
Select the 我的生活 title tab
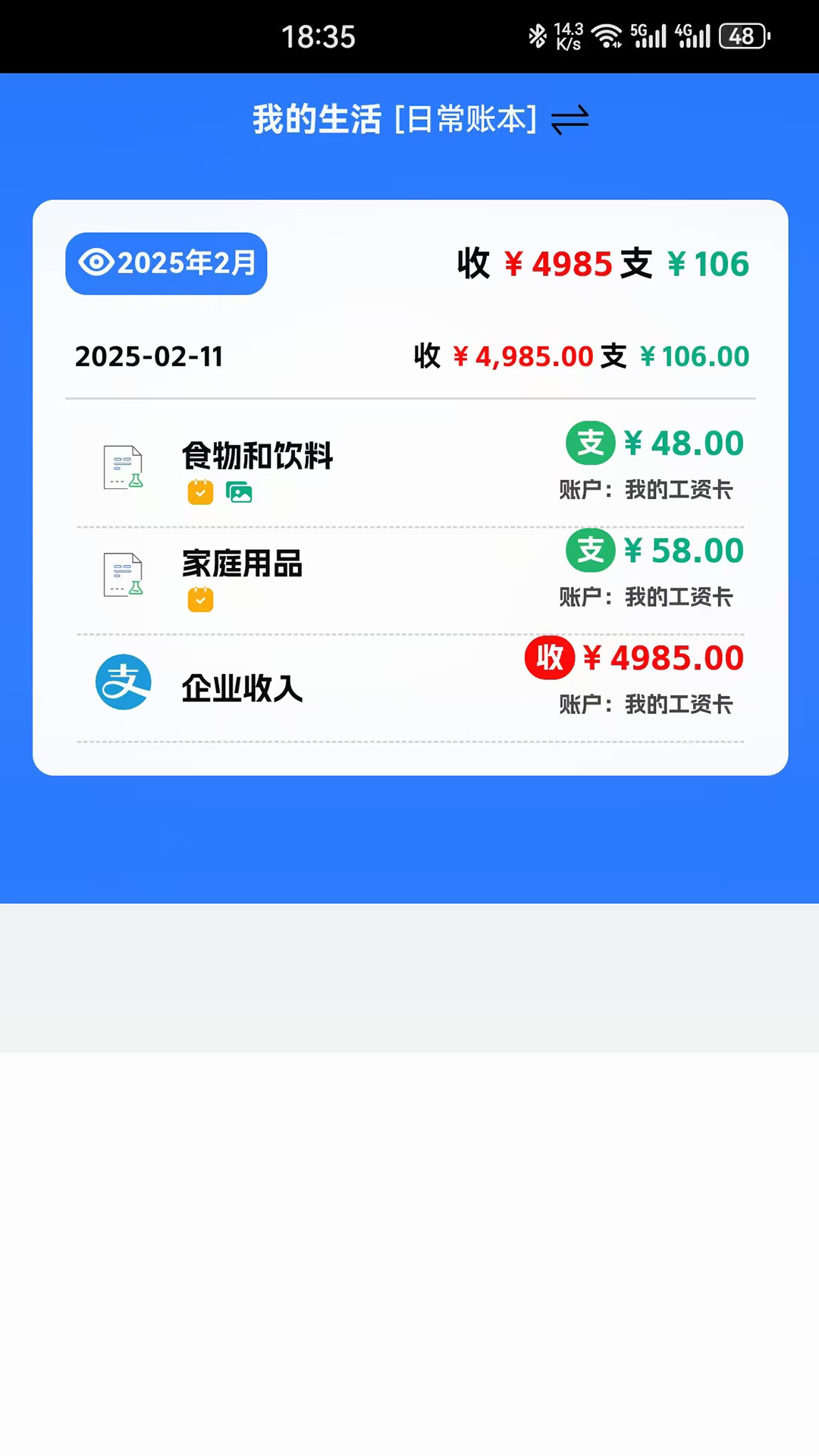(x=315, y=120)
